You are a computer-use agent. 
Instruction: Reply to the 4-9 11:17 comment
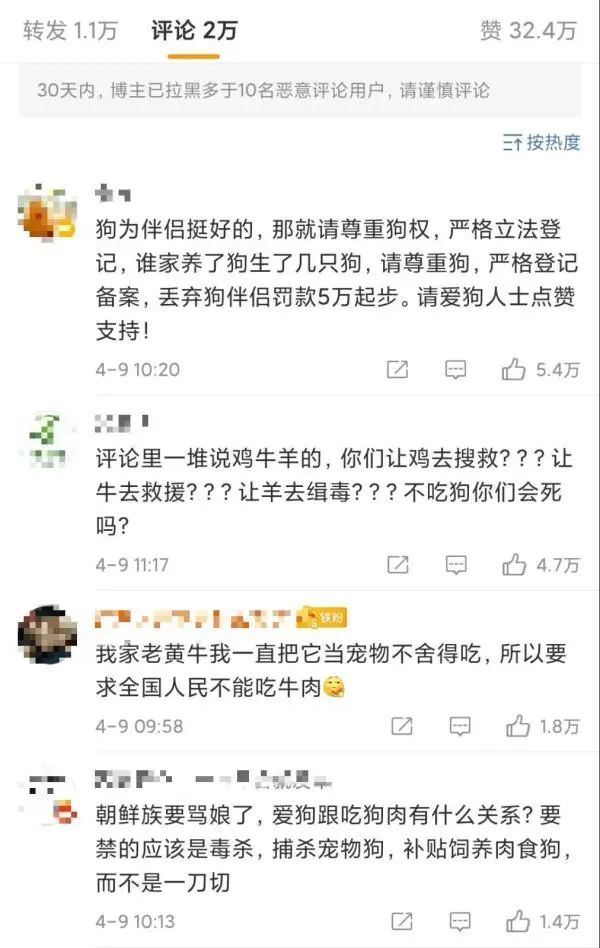(x=456, y=565)
